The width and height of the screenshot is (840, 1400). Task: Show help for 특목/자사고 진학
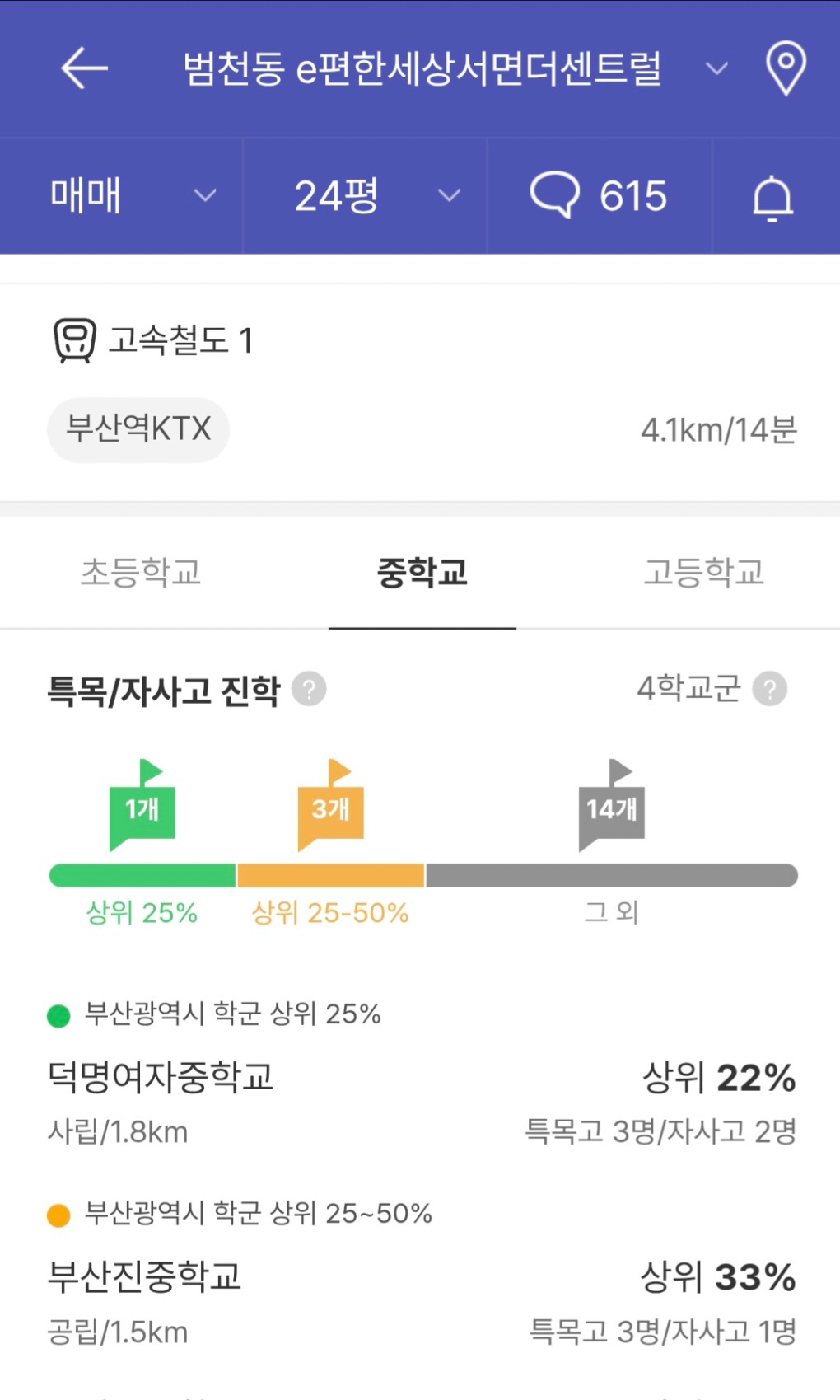(310, 689)
